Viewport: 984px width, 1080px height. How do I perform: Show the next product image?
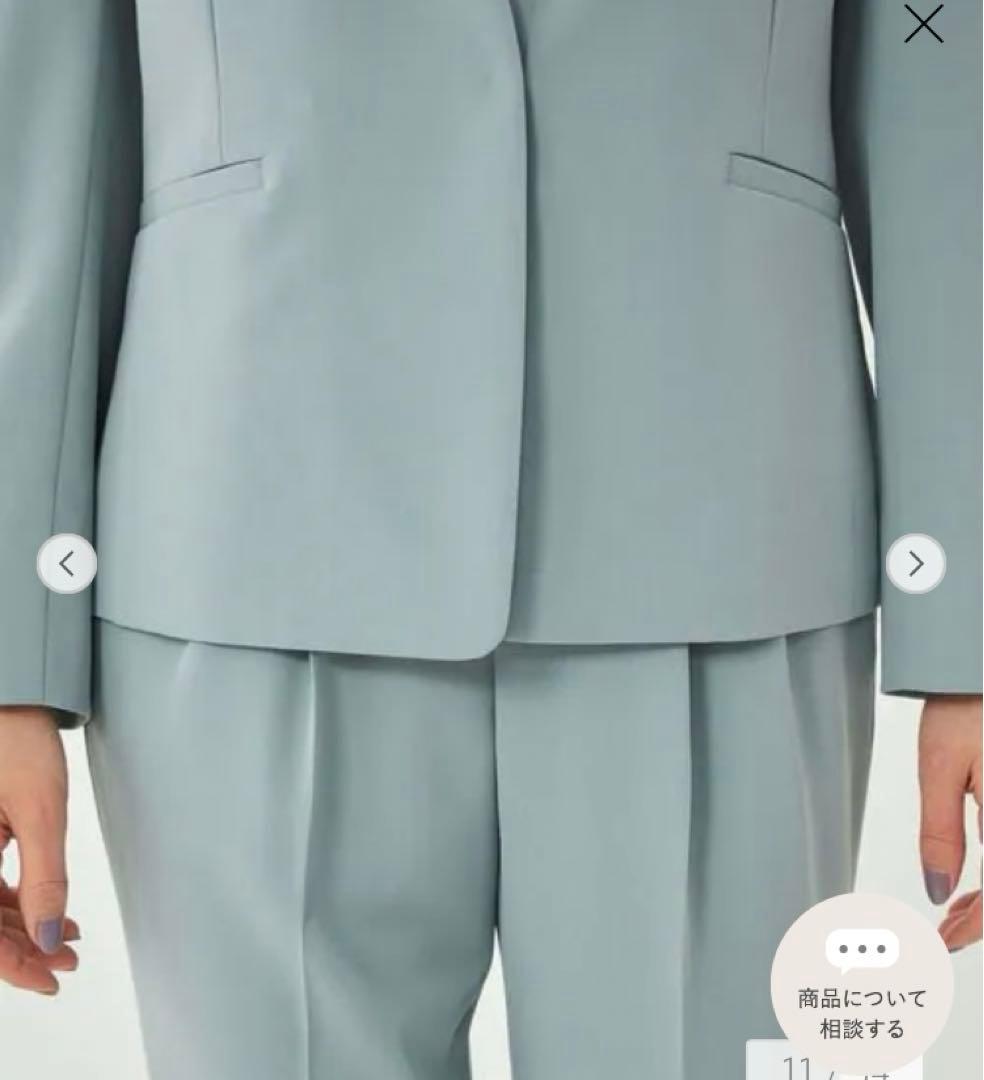click(x=915, y=564)
